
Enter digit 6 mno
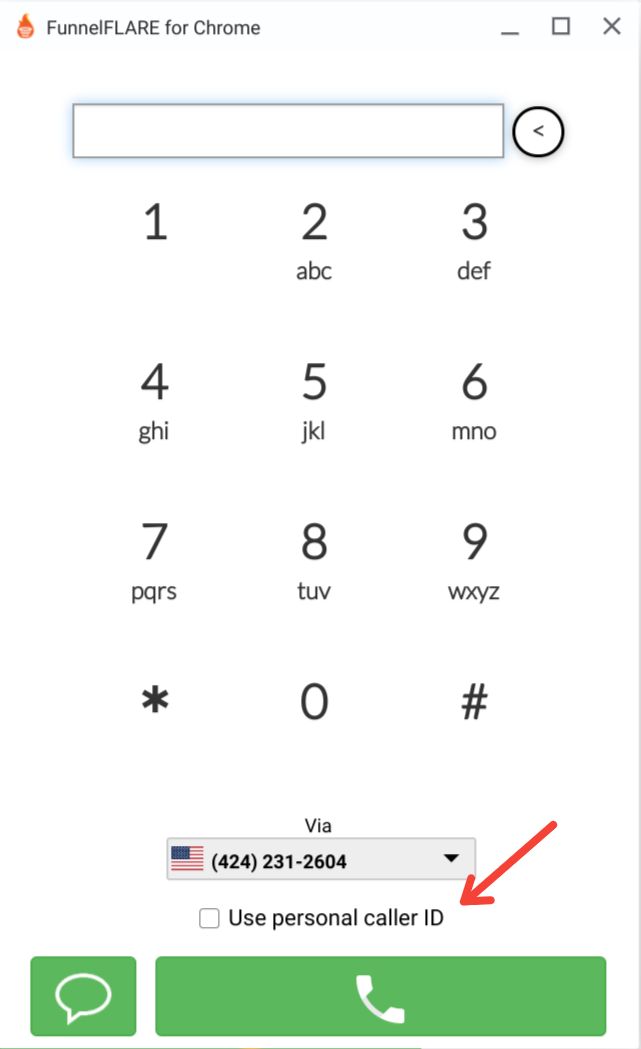click(474, 401)
